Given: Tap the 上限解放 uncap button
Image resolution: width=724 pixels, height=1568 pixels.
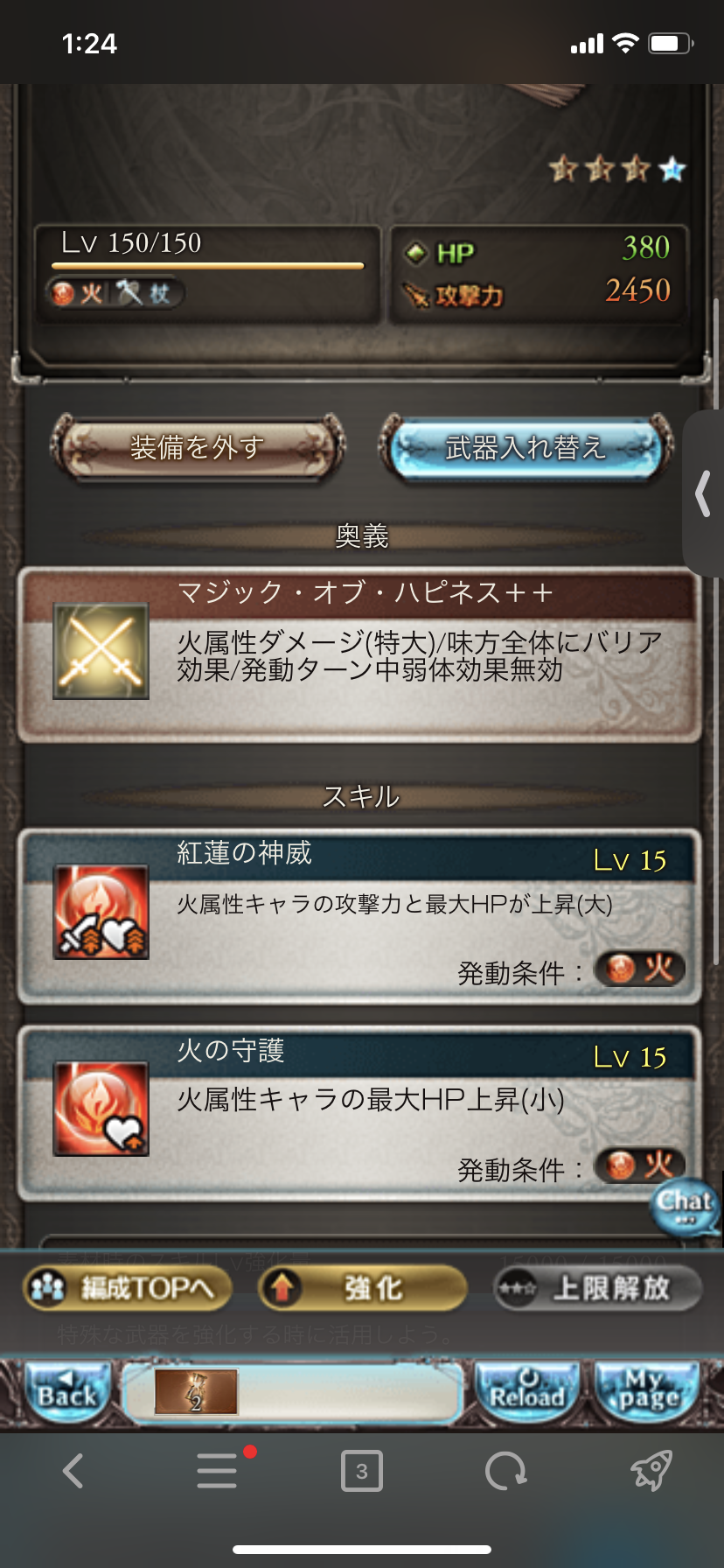Looking at the screenshot, I should [x=598, y=1288].
